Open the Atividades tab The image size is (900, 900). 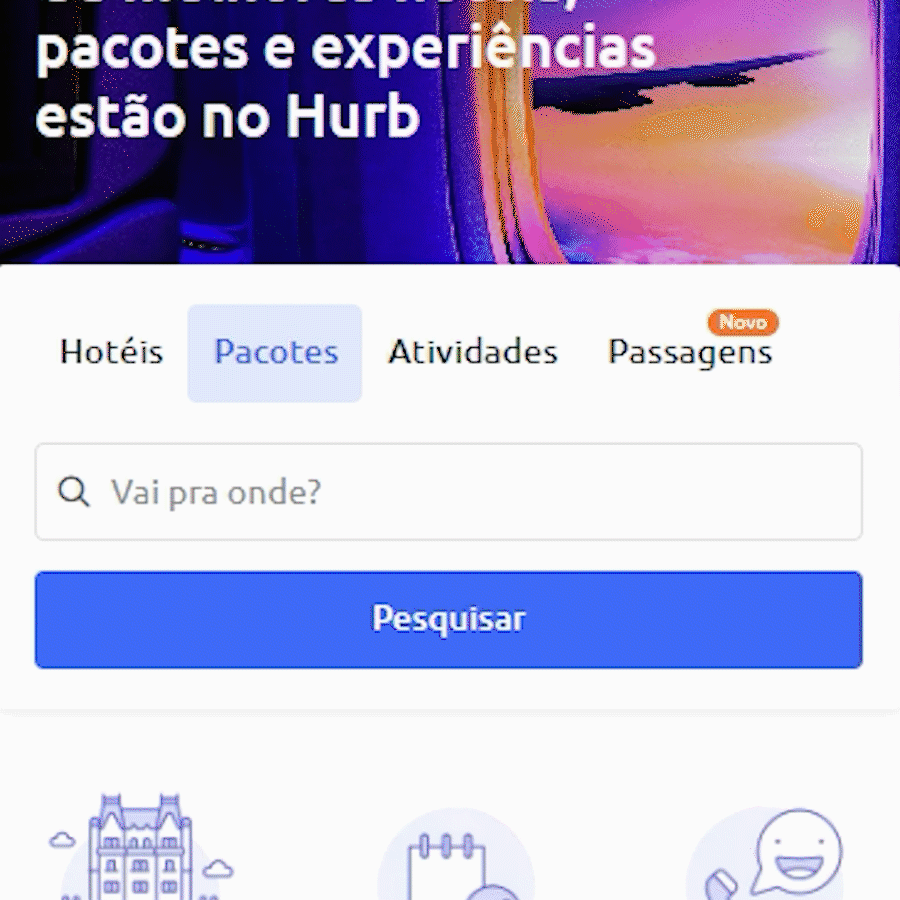tap(473, 353)
